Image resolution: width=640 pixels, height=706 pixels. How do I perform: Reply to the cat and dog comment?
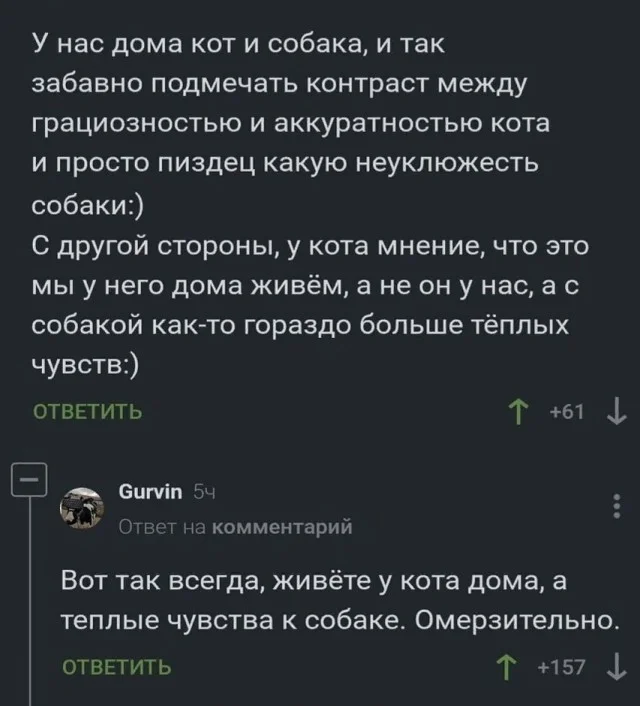88,412
